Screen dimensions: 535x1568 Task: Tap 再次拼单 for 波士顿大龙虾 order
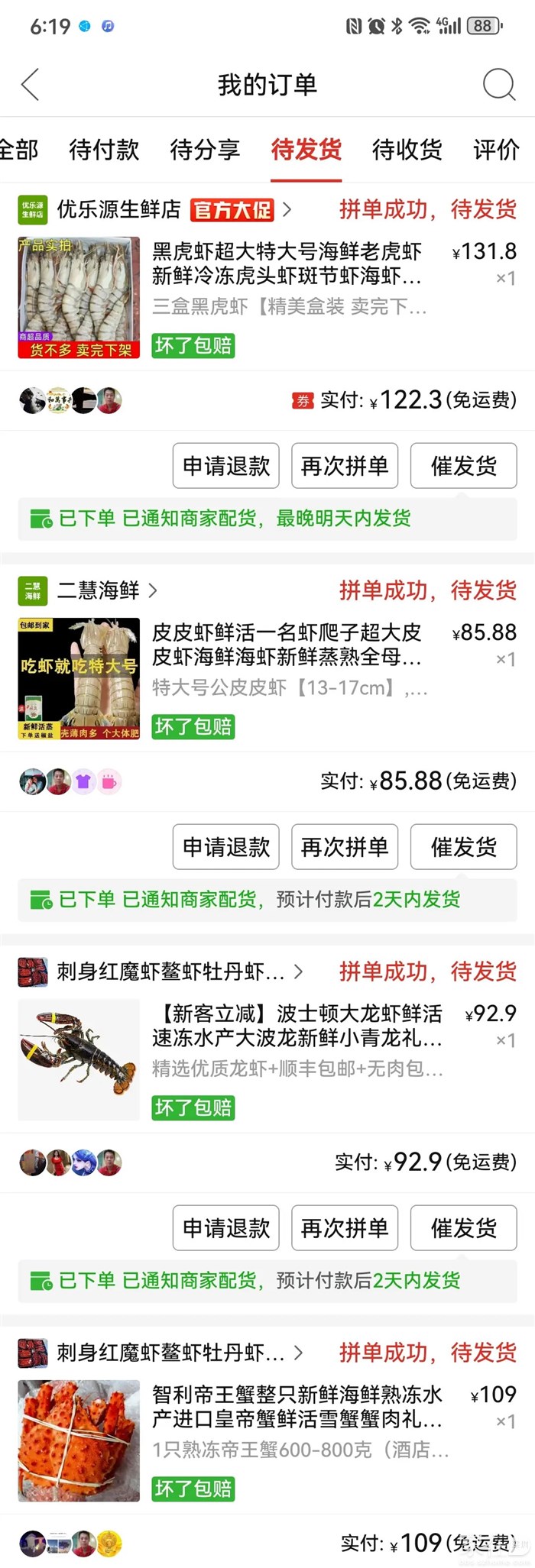pyautogui.click(x=345, y=1228)
